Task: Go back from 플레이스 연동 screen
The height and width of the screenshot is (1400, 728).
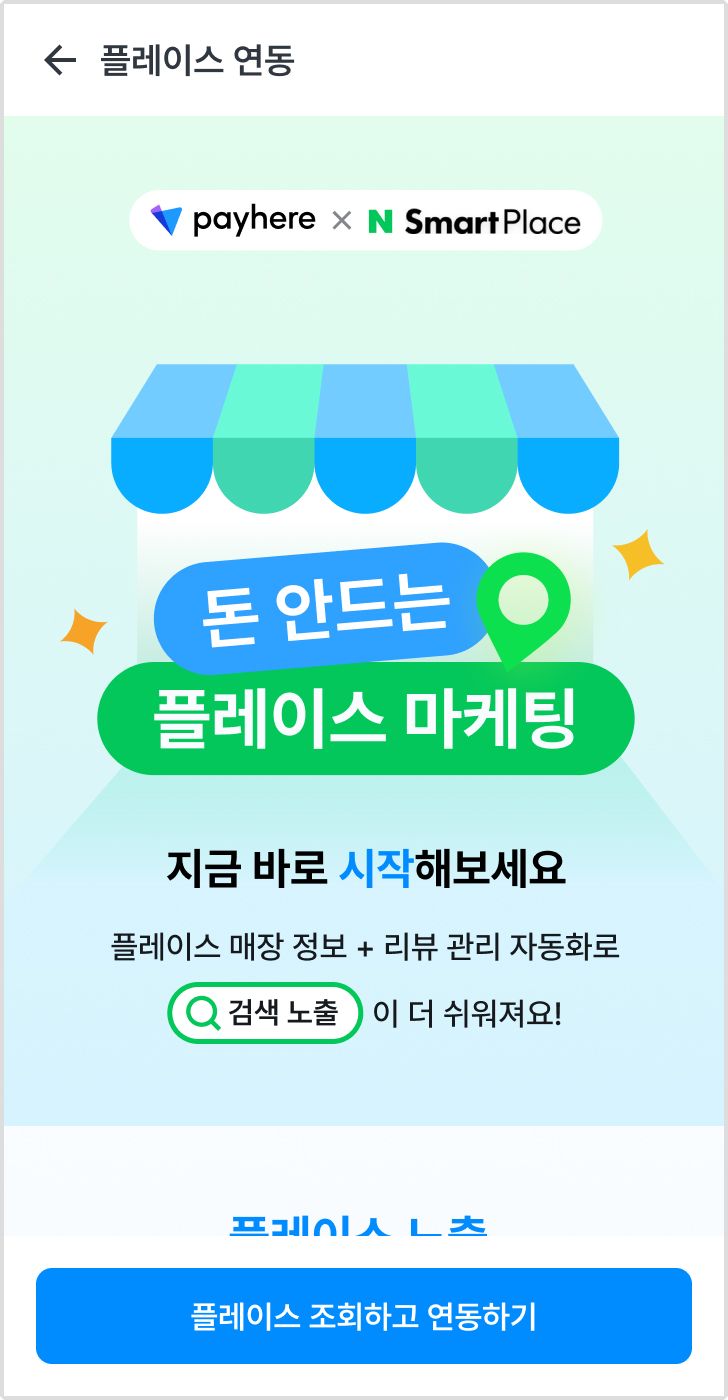Action: (60, 60)
